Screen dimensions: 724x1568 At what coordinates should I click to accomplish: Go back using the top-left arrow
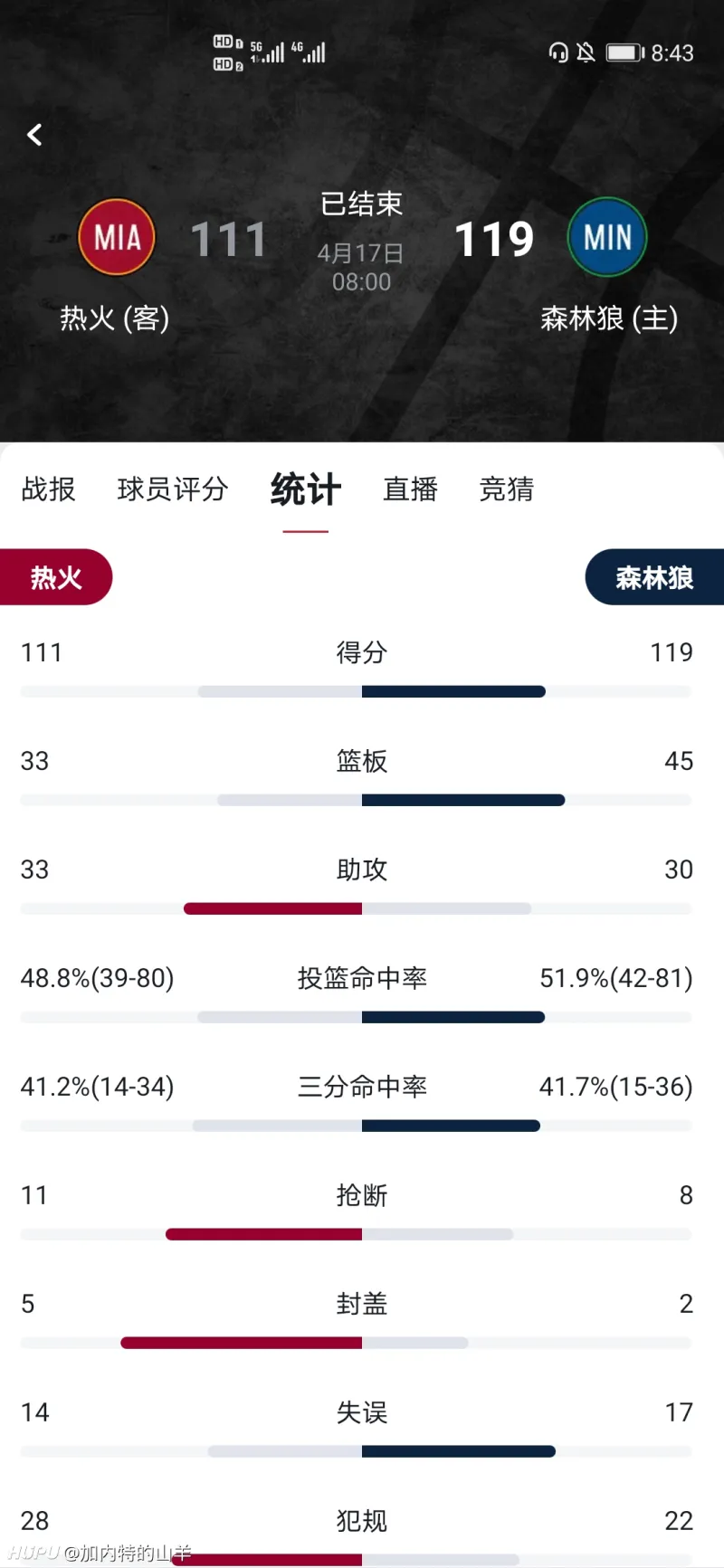click(34, 136)
